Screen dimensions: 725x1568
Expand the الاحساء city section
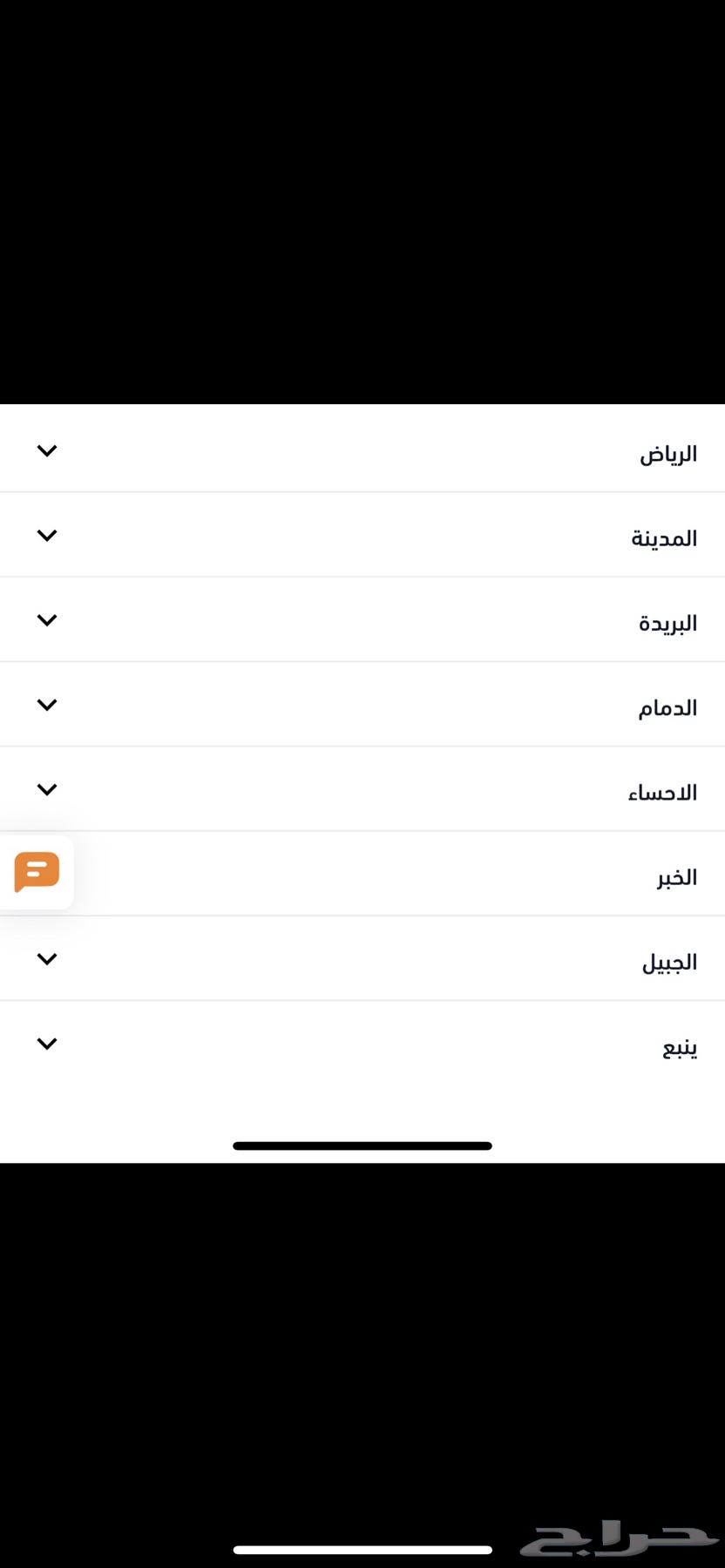click(x=48, y=789)
